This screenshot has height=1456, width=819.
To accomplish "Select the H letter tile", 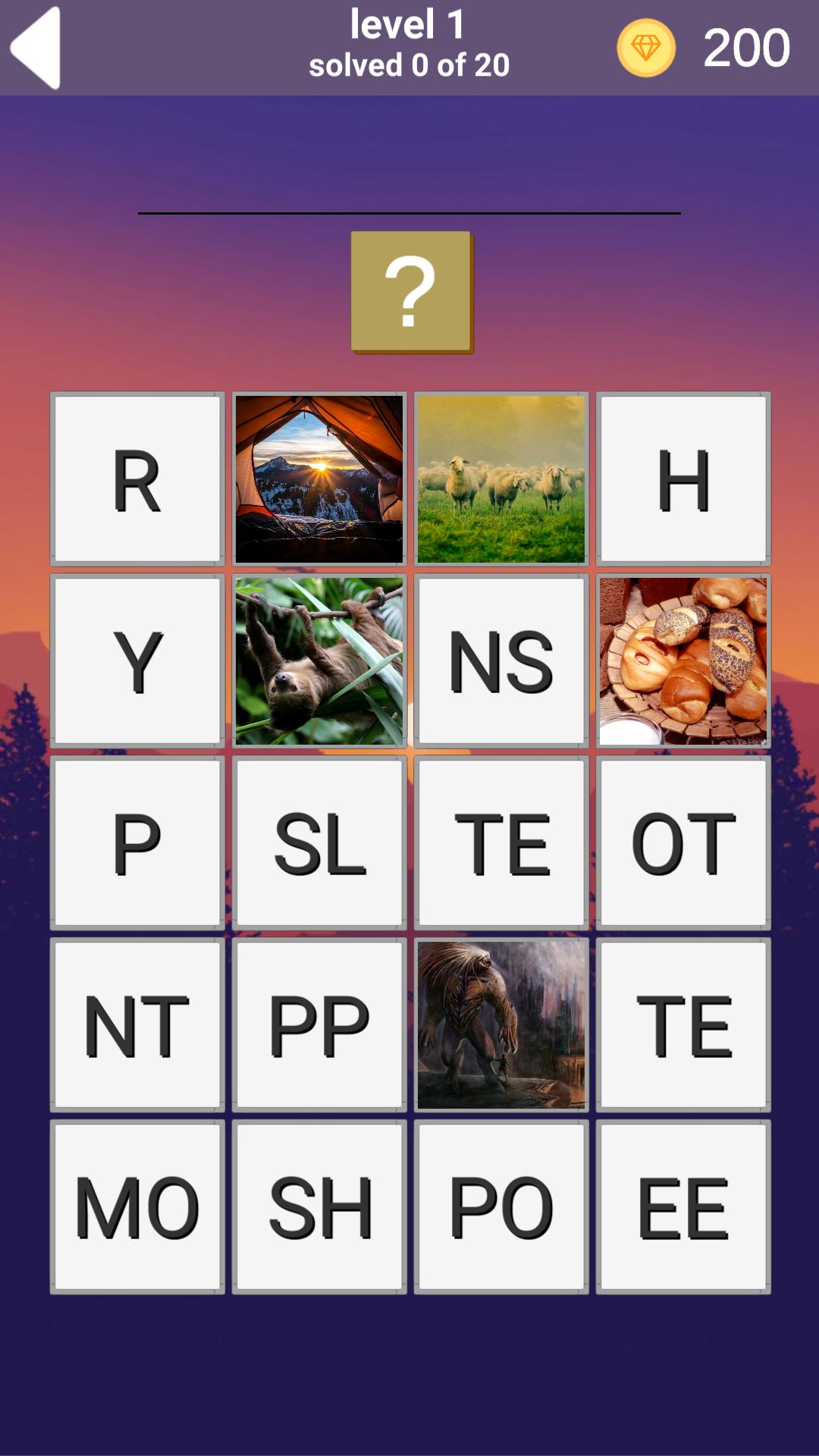I will (x=683, y=479).
